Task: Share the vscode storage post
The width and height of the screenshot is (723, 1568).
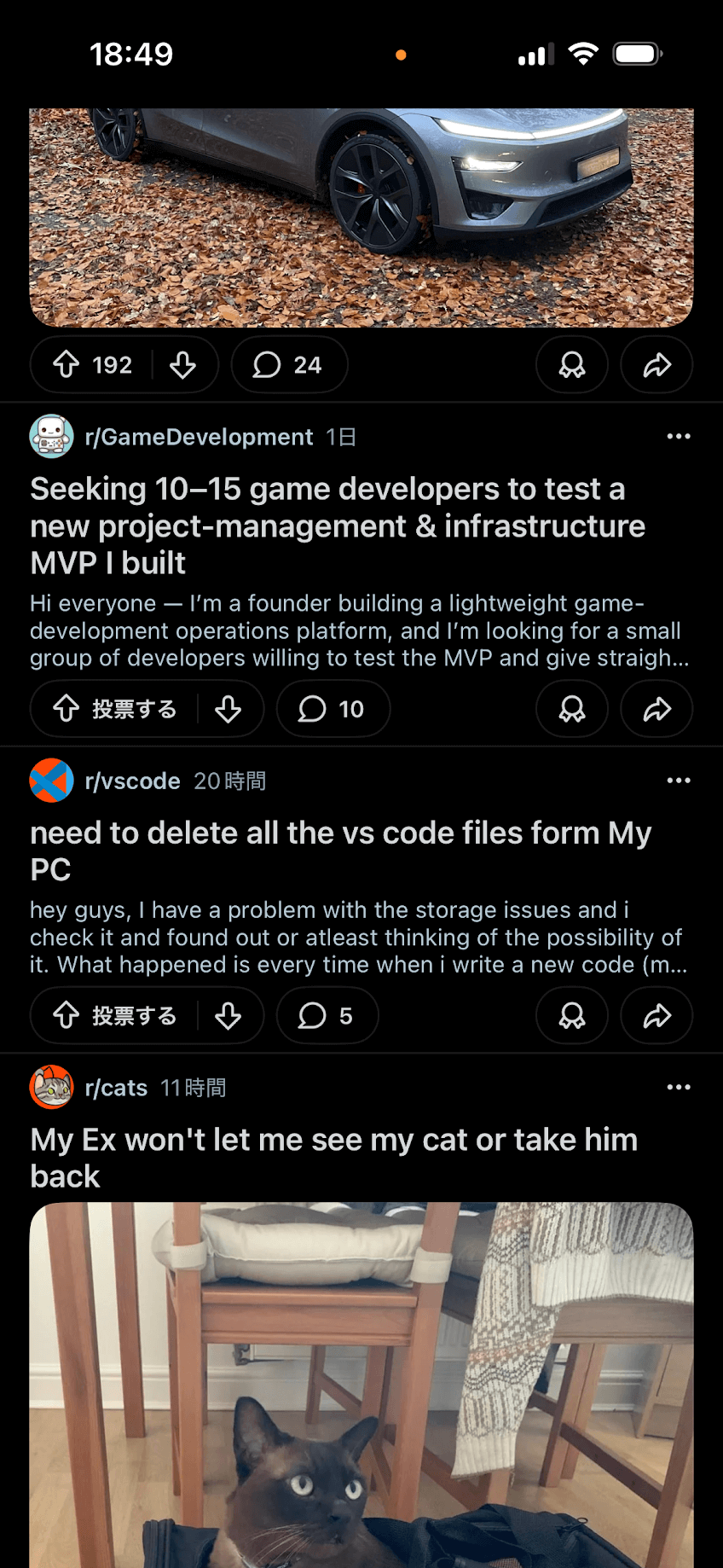Action: [656, 1015]
